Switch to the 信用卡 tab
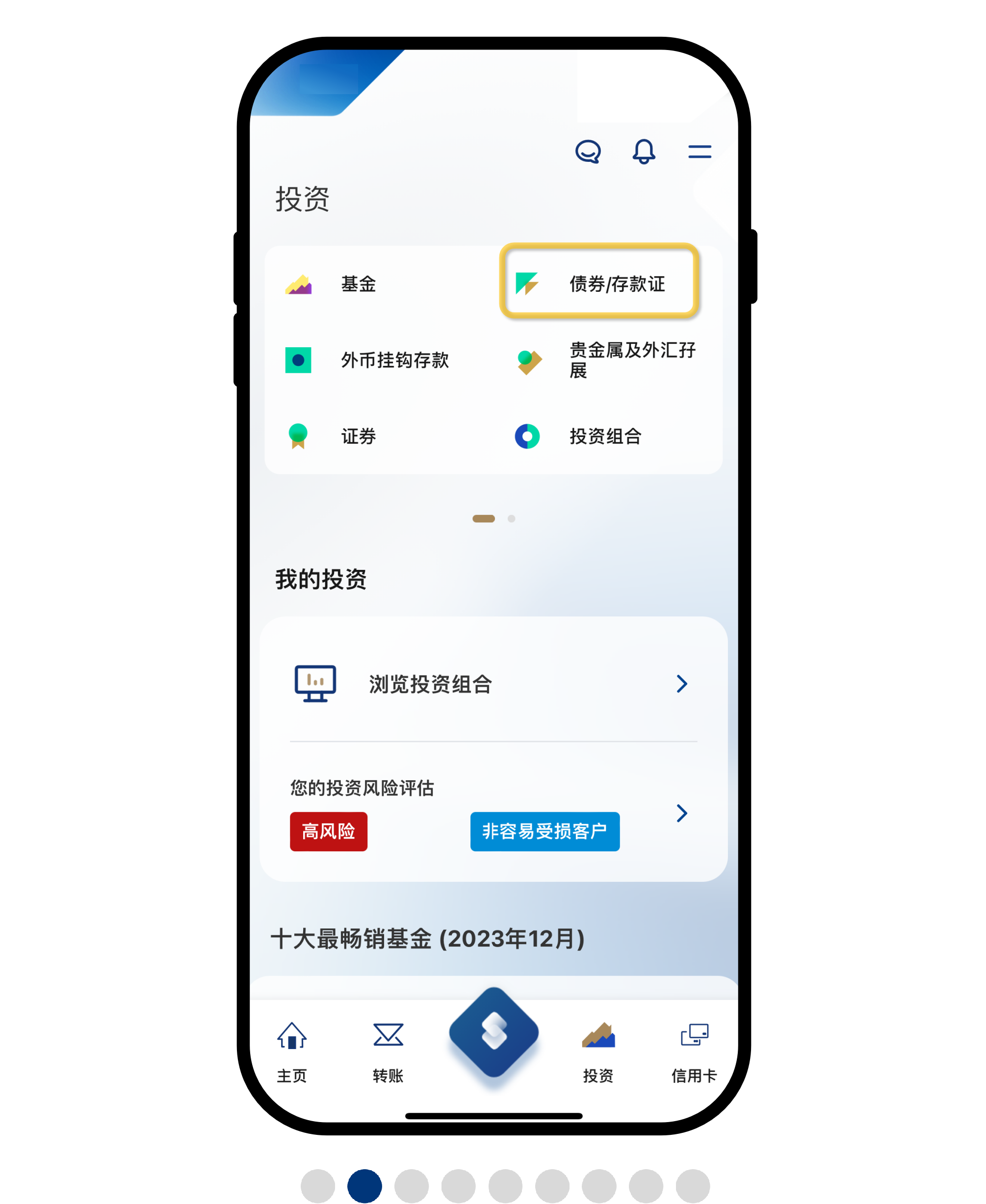This screenshot has width=986, height=1204. click(x=694, y=1050)
